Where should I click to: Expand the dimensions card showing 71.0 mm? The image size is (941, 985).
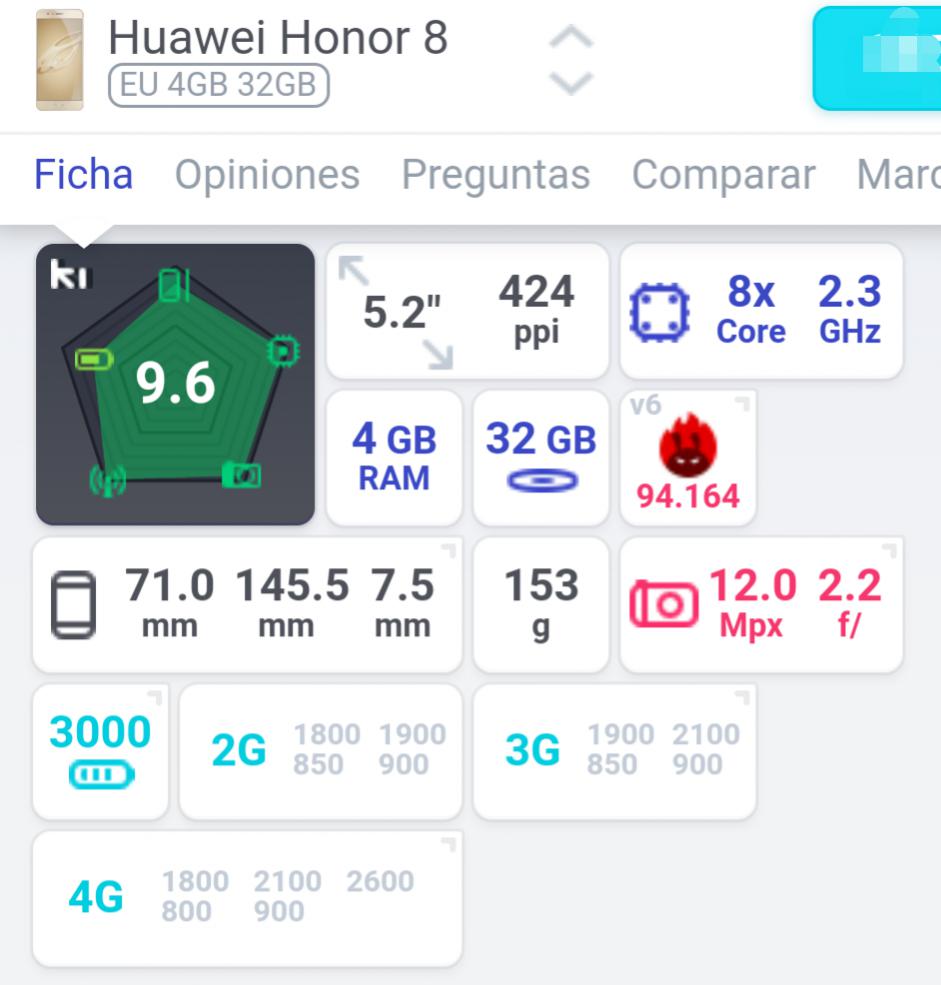[x=247, y=604]
